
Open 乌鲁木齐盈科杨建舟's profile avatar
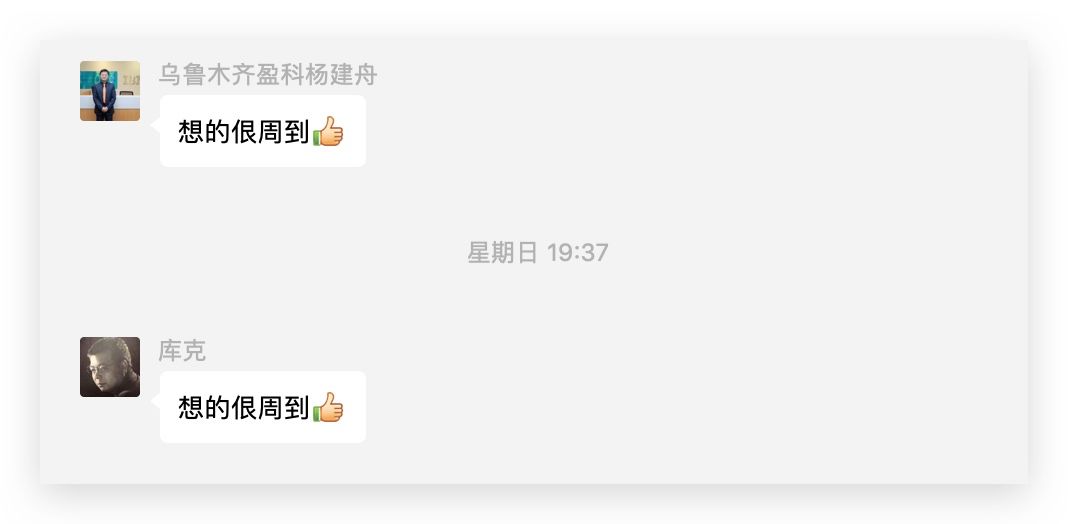[x=110, y=91]
